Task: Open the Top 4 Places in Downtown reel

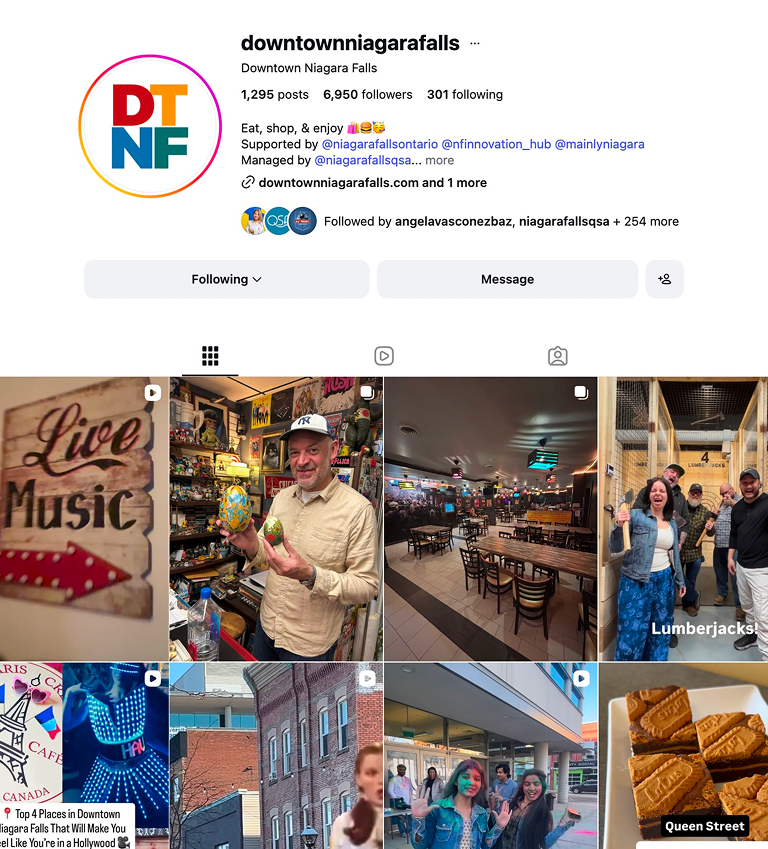Action: click(x=84, y=756)
